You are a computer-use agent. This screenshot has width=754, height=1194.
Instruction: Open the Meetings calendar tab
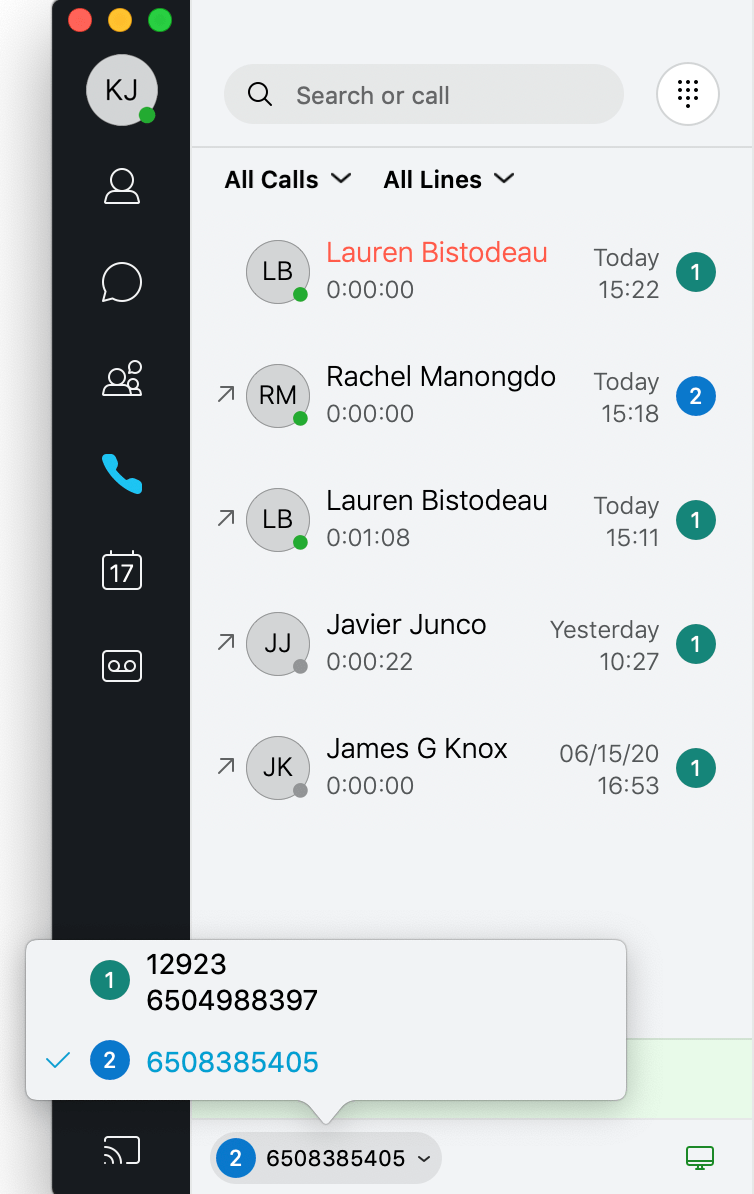122,570
